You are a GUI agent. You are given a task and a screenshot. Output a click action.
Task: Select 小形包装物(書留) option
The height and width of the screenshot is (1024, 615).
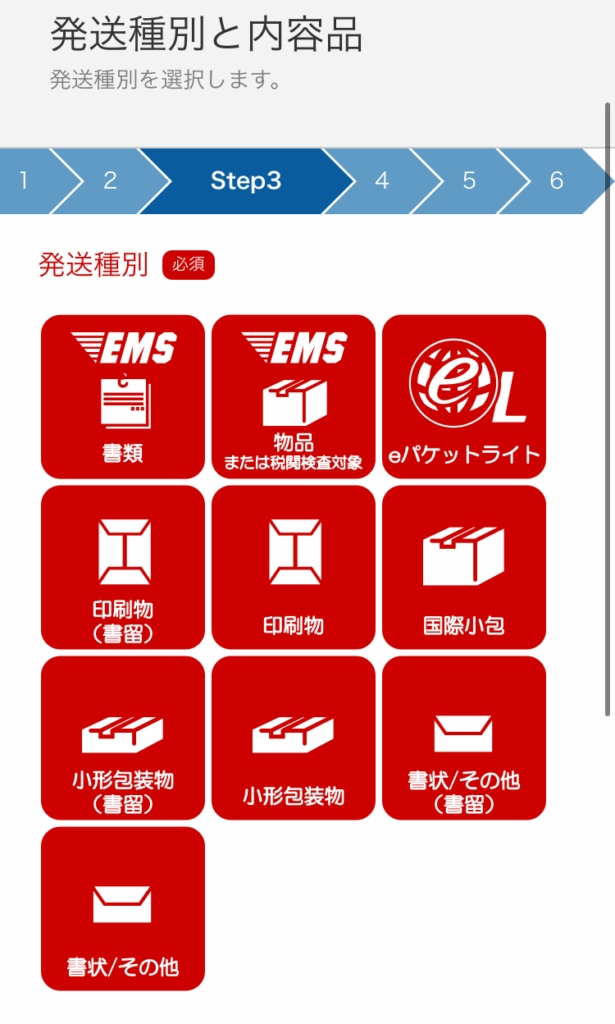coord(123,738)
